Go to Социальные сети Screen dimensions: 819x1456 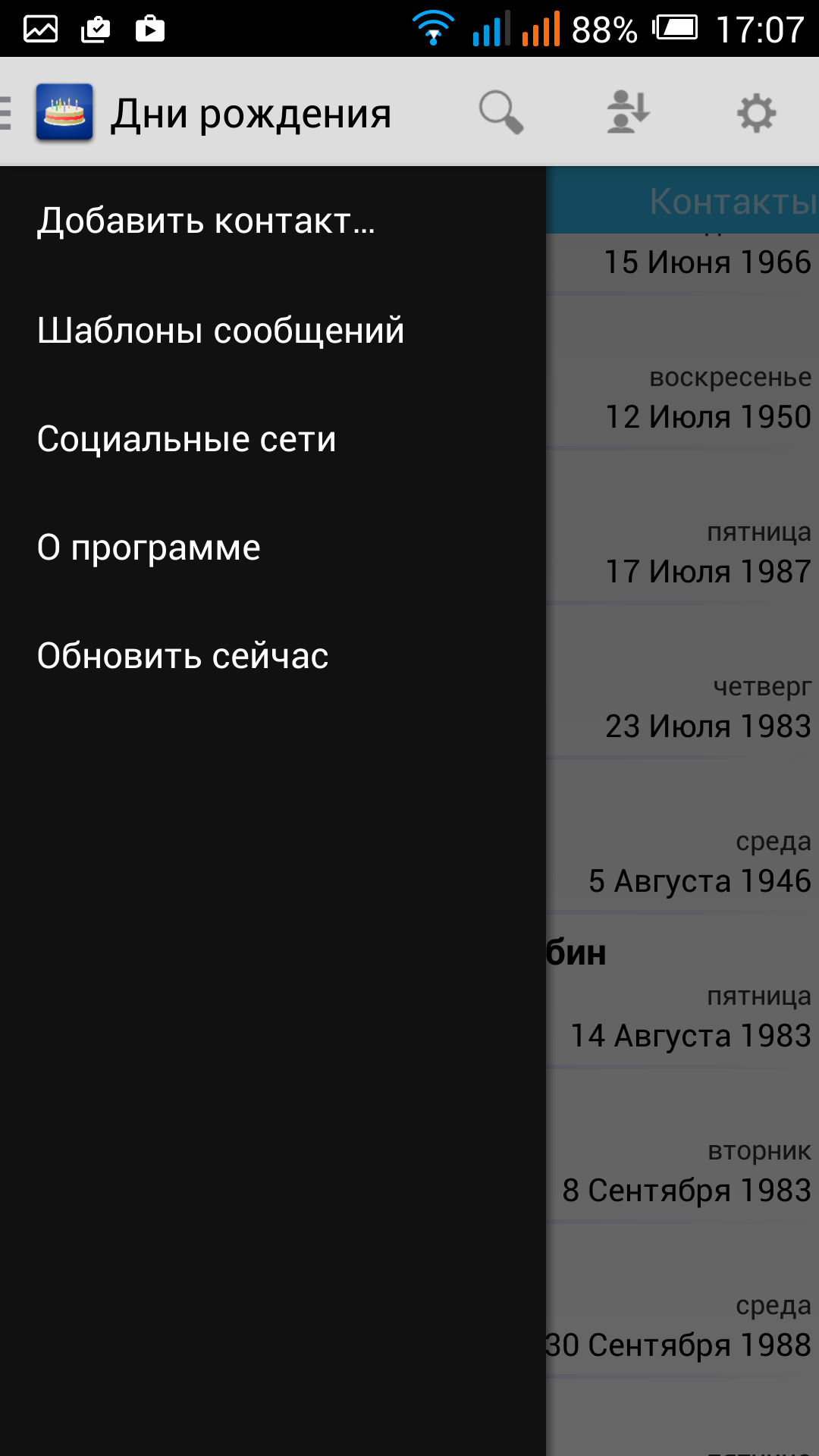(187, 439)
